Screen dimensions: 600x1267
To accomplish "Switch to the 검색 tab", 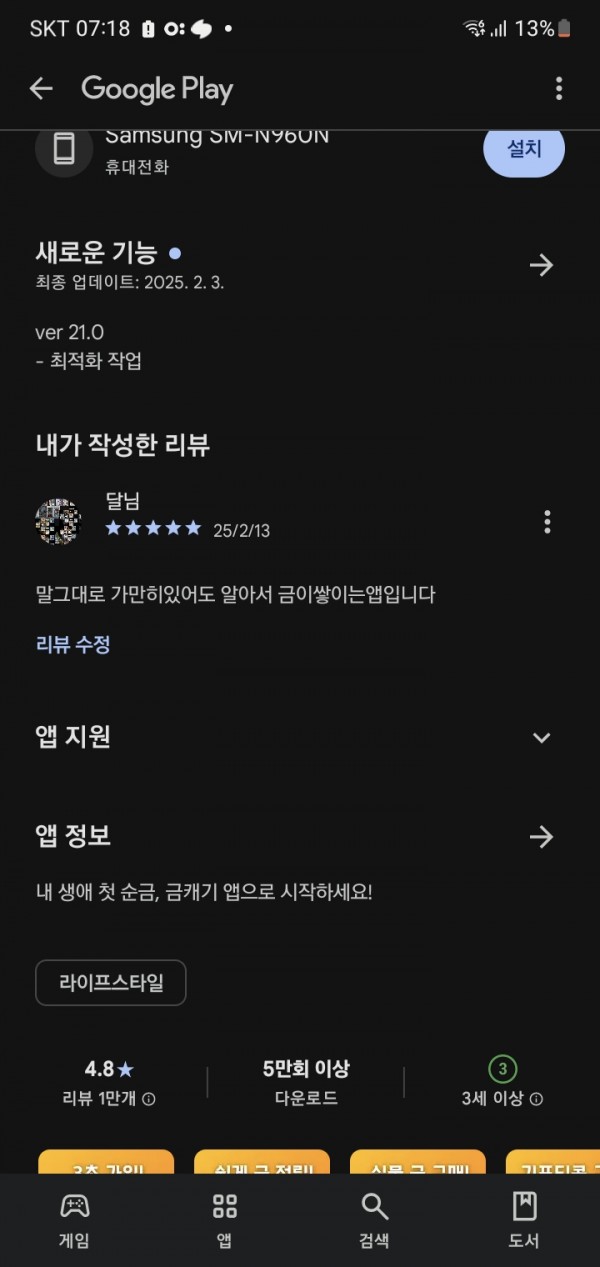I will pos(375,1220).
